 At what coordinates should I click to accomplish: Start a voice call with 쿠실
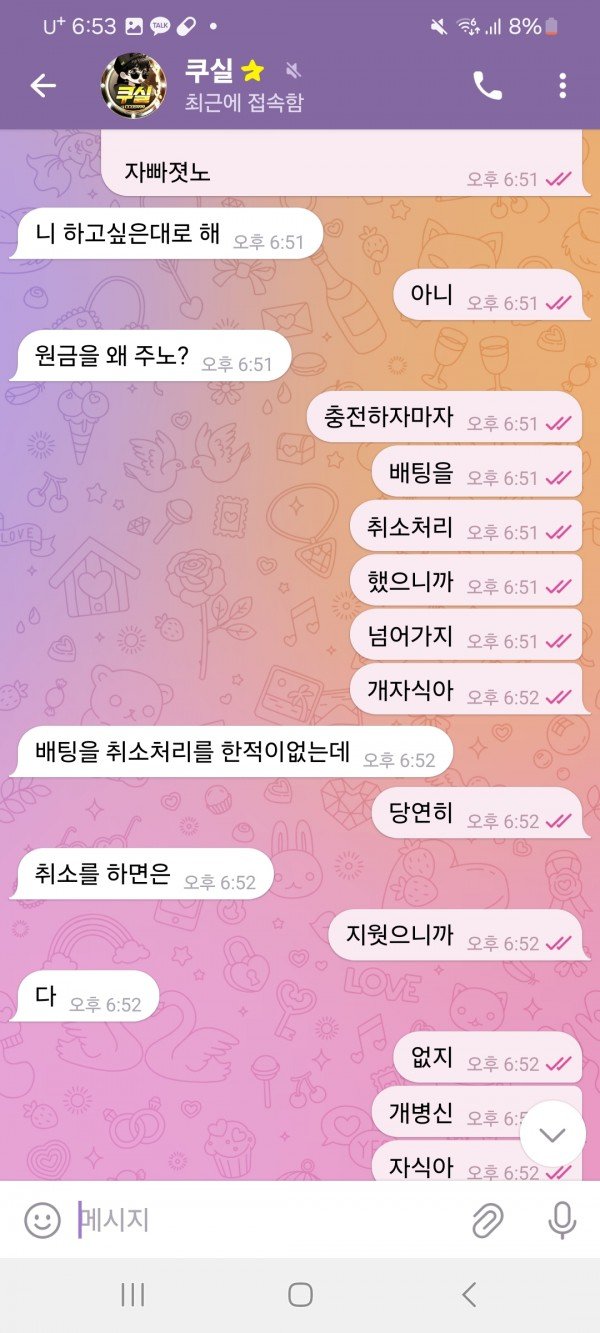click(487, 86)
